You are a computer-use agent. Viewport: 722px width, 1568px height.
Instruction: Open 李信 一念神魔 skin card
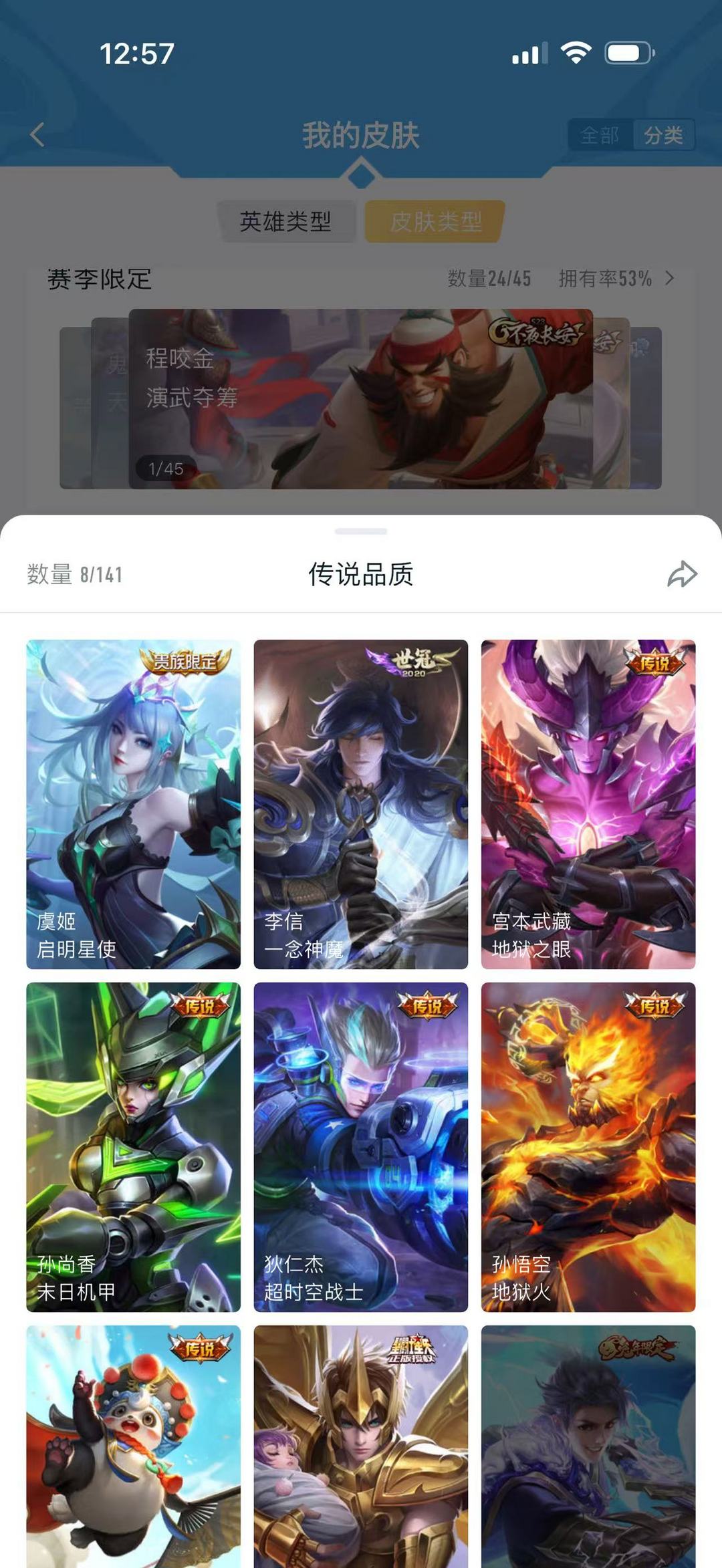(x=360, y=804)
